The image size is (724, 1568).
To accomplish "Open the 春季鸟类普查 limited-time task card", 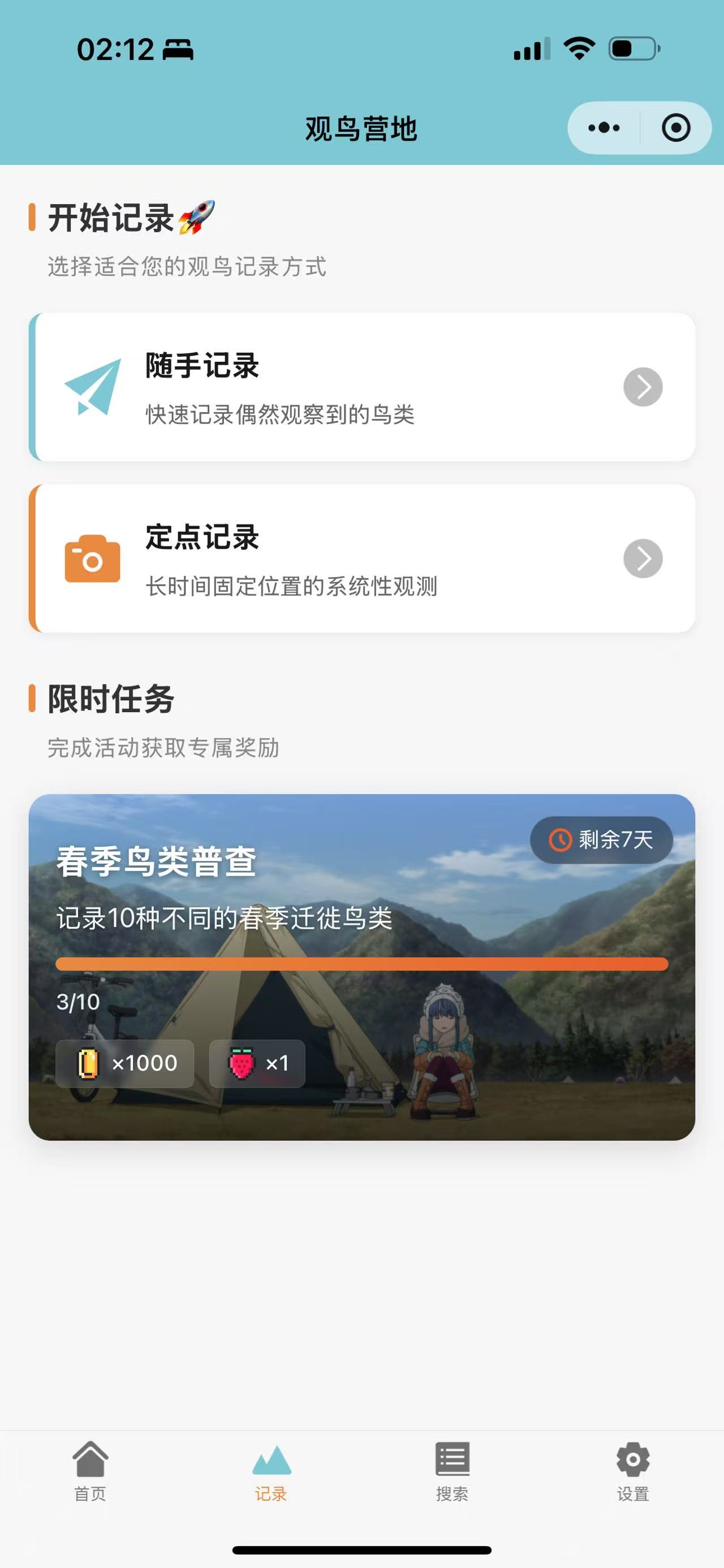I will tap(361, 967).
